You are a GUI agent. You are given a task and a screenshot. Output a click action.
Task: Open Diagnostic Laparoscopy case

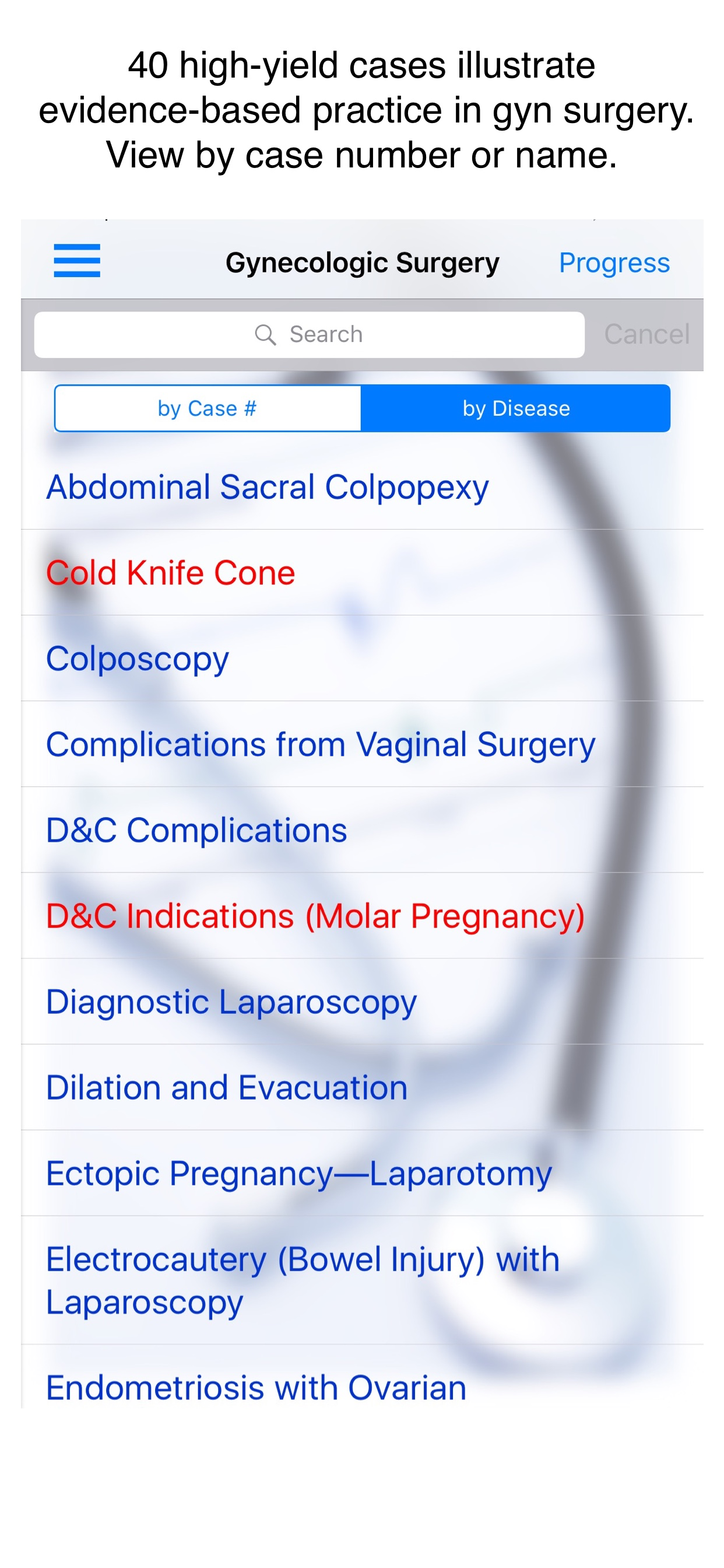pyautogui.click(x=362, y=1002)
